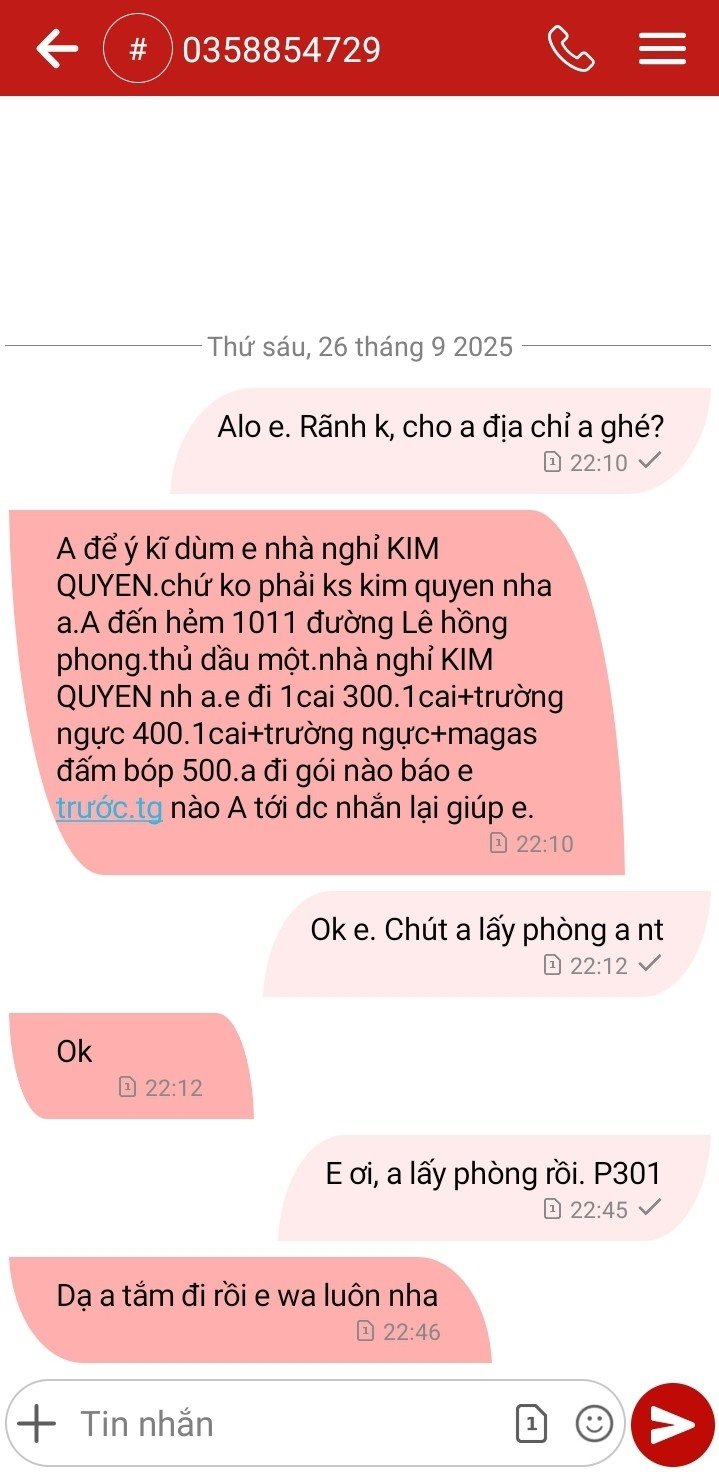Open the emoji picker
This screenshot has width=719, height=1472.
coord(595,1423)
